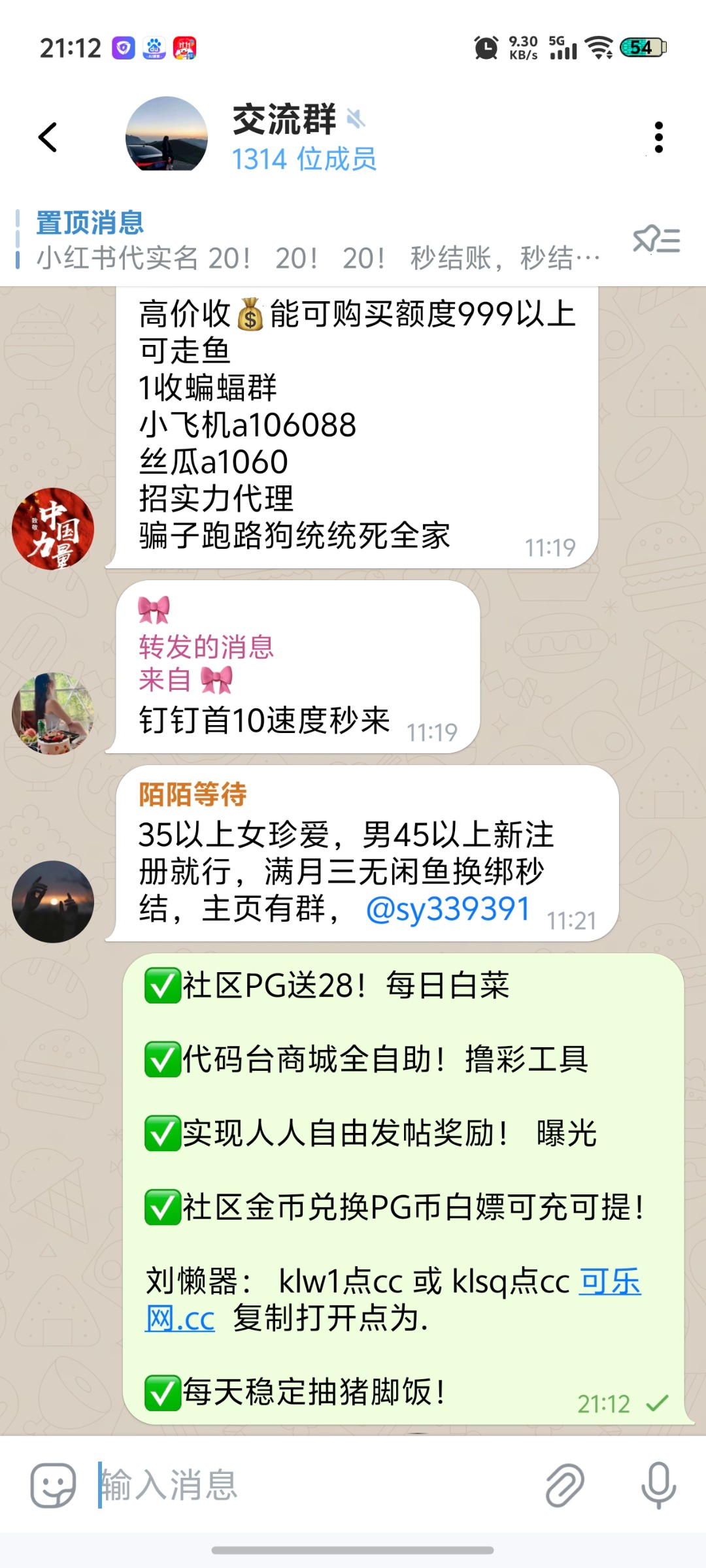The image size is (706, 1568).
Task: View the red 中国力量 avatar's profile
Action: pyautogui.click(x=53, y=529)
